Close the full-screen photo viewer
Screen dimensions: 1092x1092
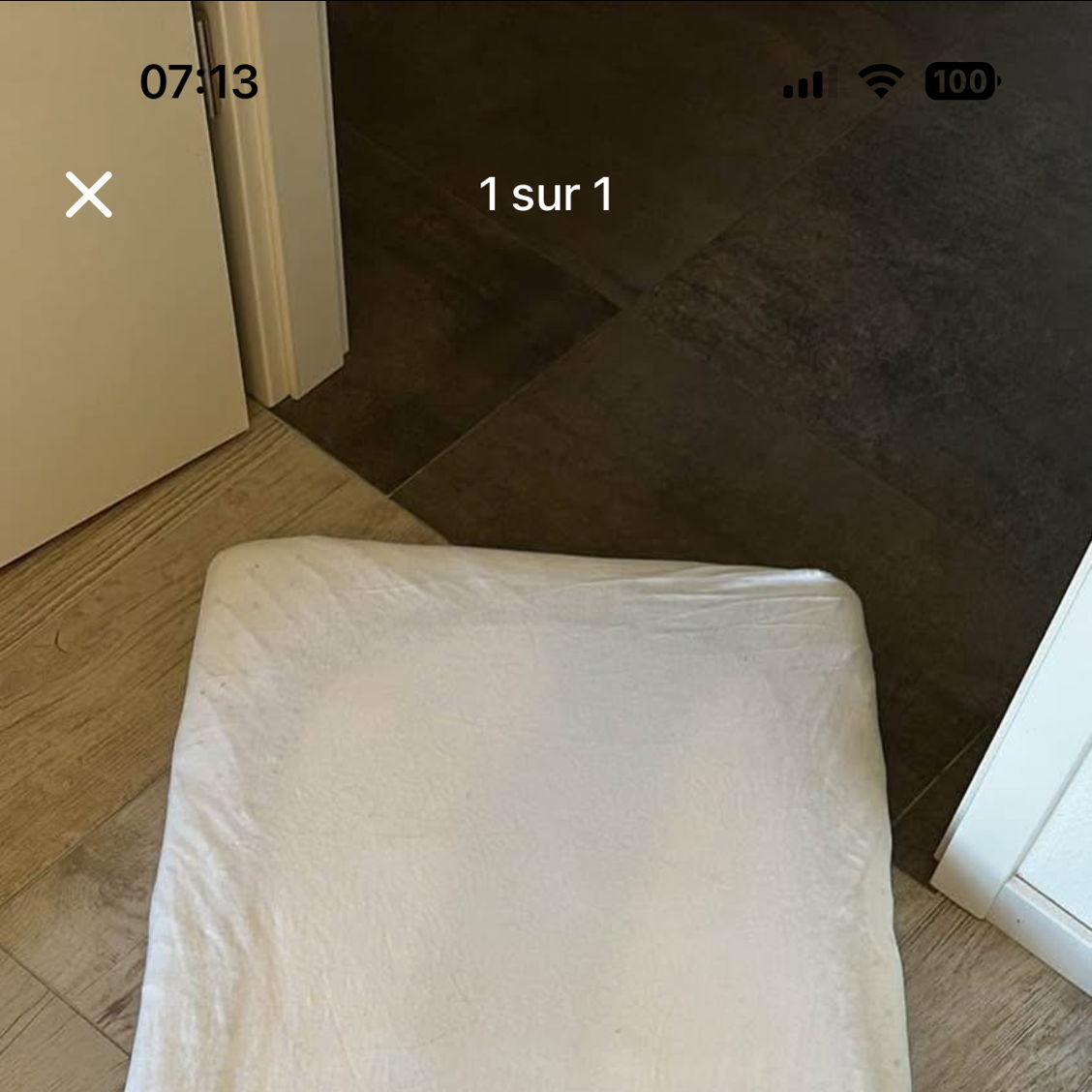tap(89, 195)
